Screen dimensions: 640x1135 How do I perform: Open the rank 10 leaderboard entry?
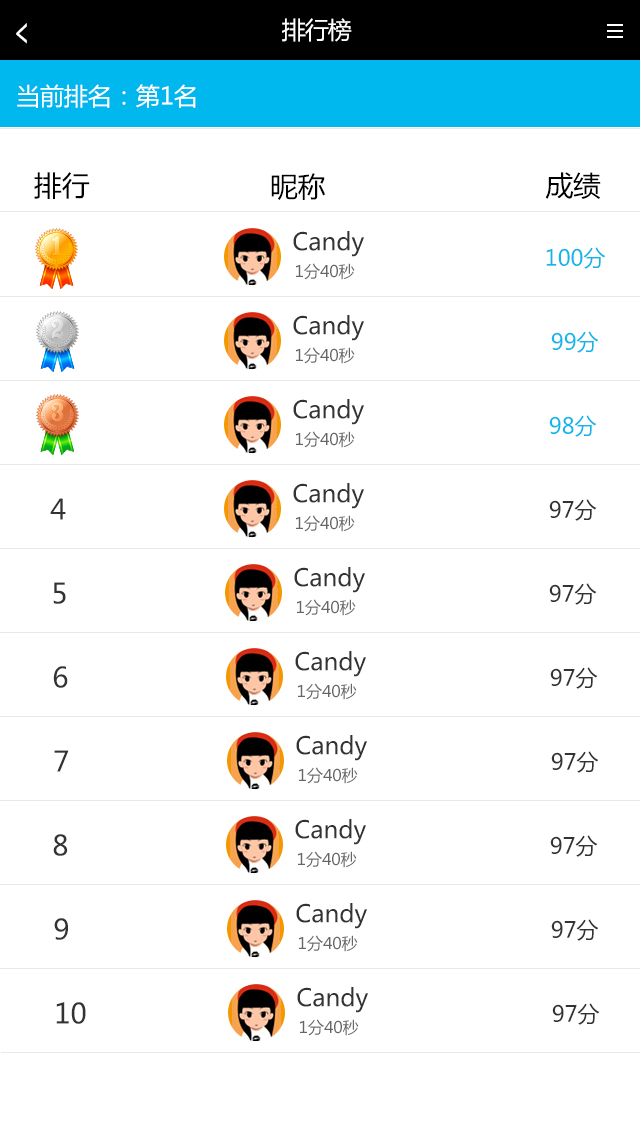[x=320, y=1011]
